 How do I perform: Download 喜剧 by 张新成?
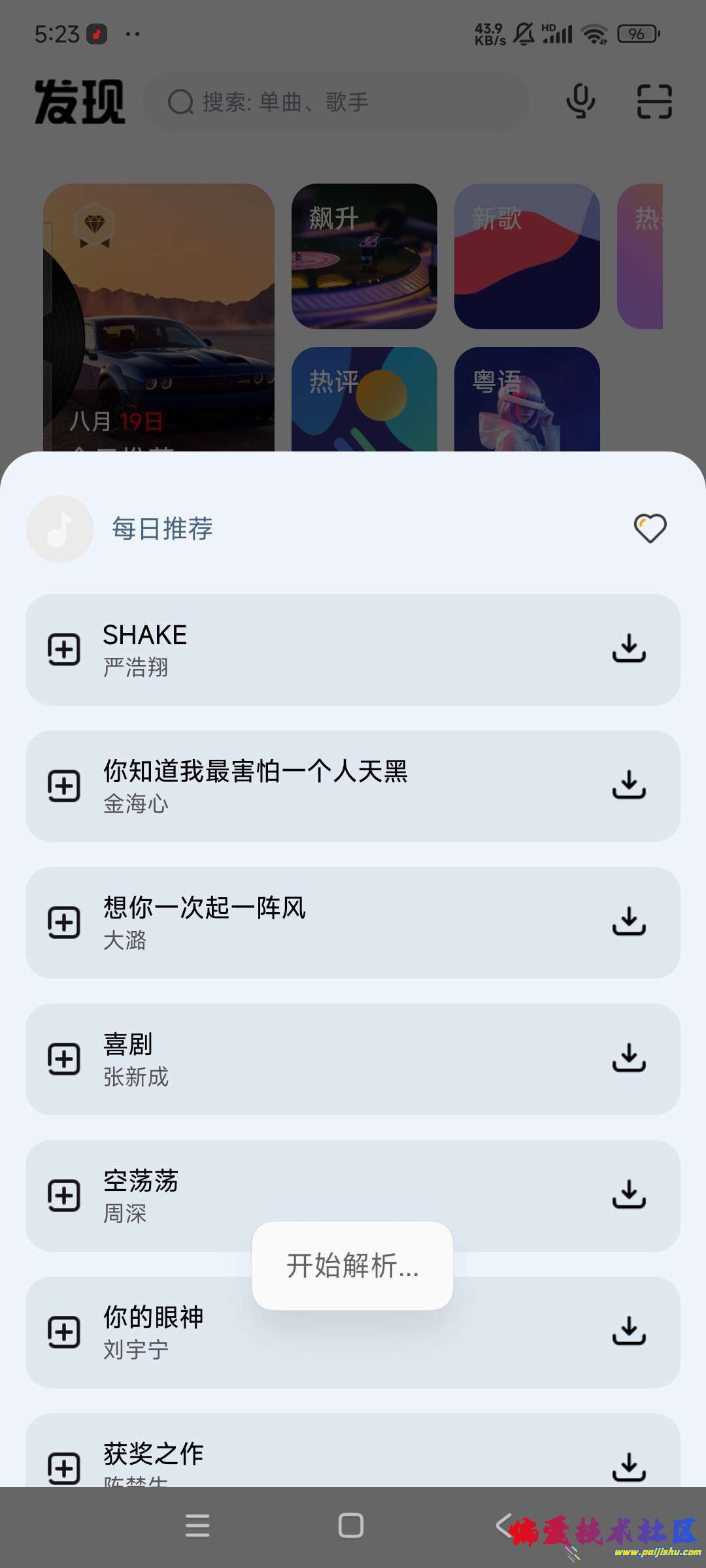coord(629,1058)
